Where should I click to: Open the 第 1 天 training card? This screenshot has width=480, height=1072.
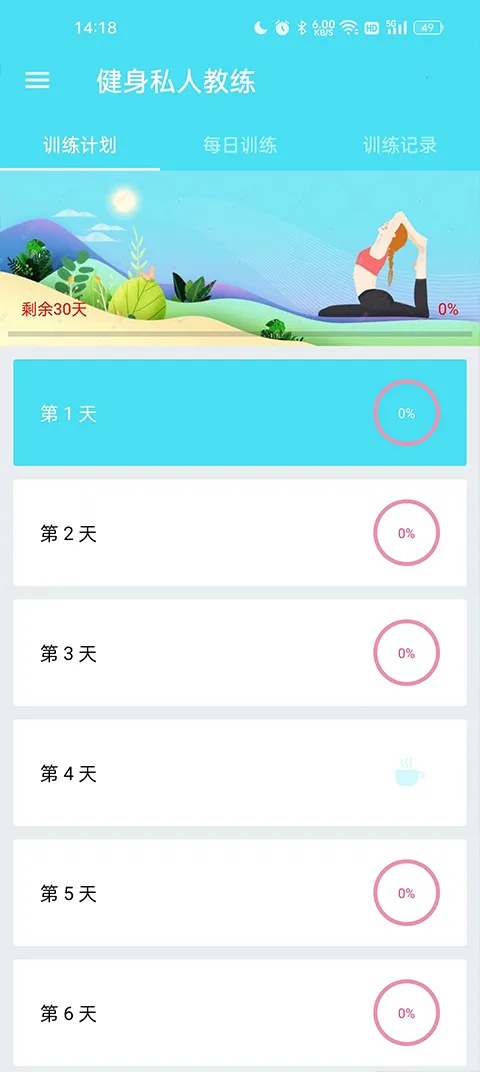tap(240, 413)
